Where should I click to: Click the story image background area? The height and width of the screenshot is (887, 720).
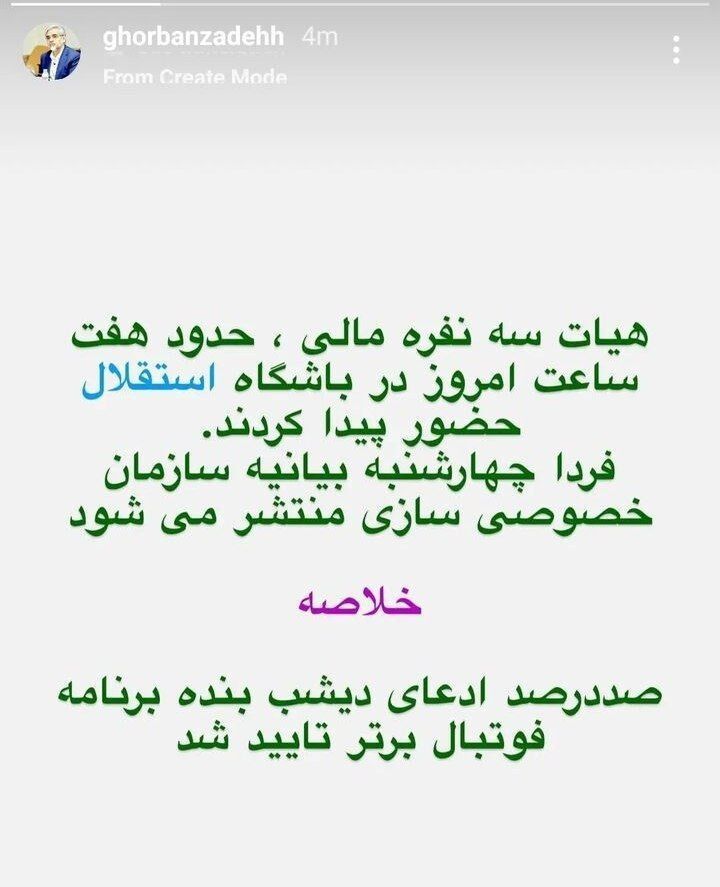click(360, 200)
